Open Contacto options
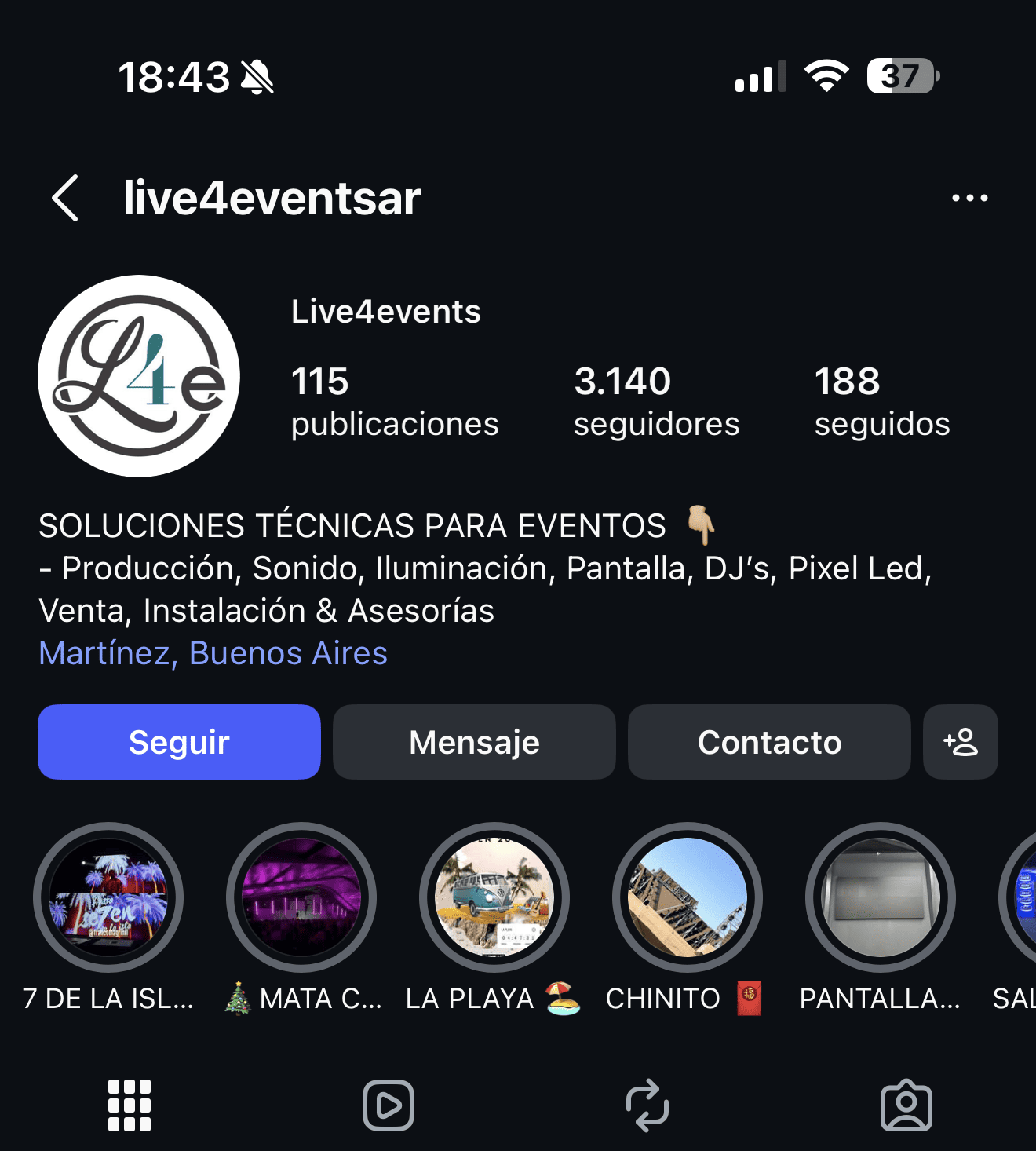1036x1151 pixels. [769, 741]
